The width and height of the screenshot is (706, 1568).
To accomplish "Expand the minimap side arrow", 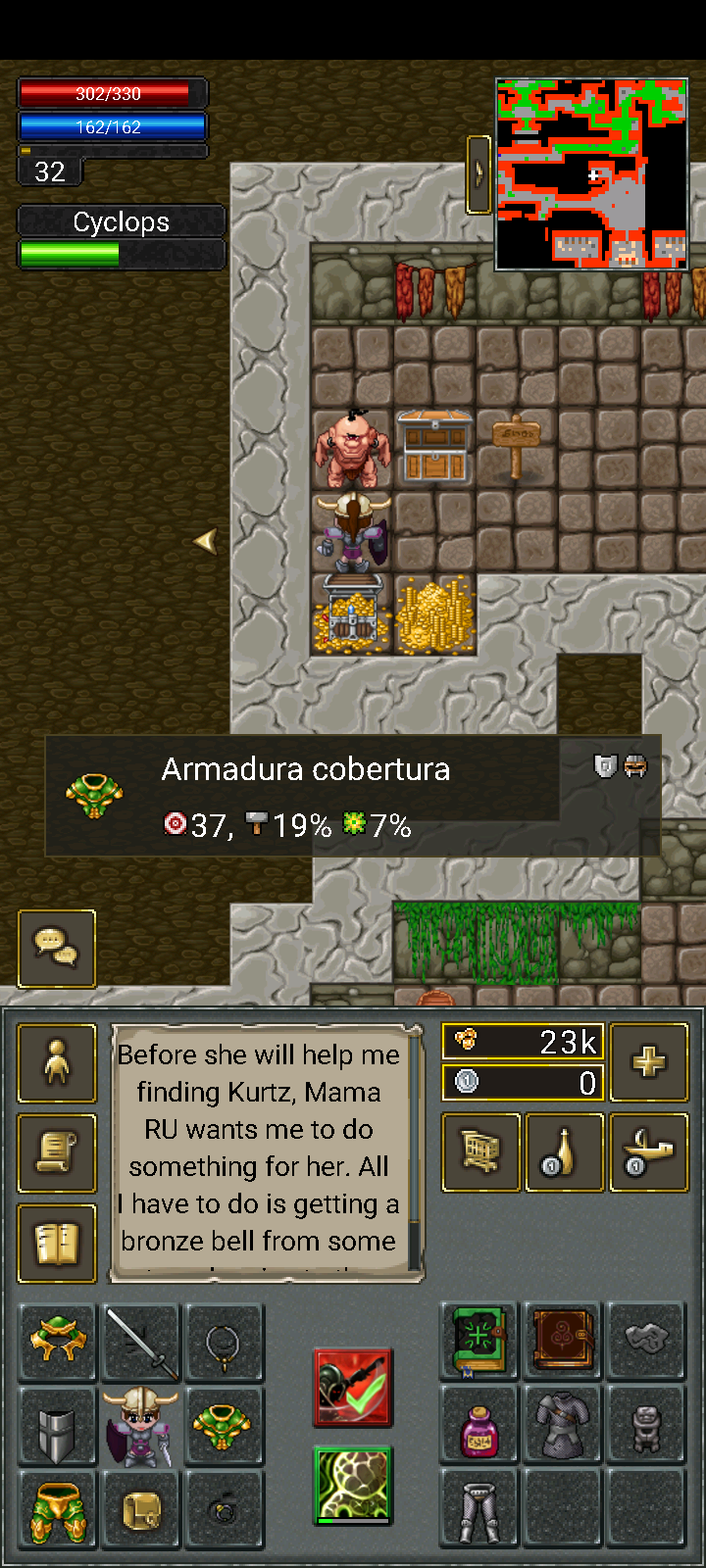I will [x=479, y=174].
